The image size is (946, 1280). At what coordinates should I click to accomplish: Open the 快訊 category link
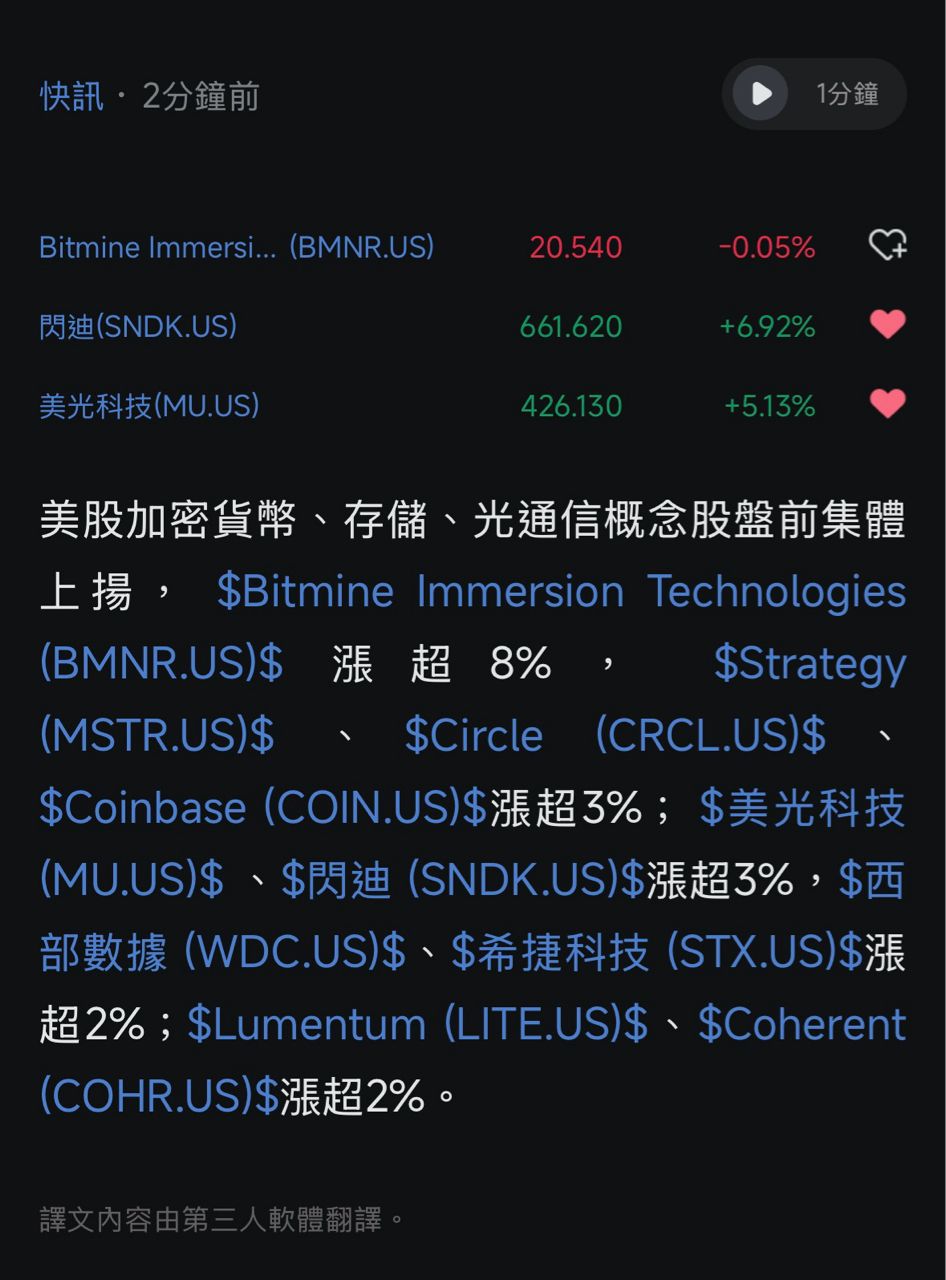[x=71, y=96]
